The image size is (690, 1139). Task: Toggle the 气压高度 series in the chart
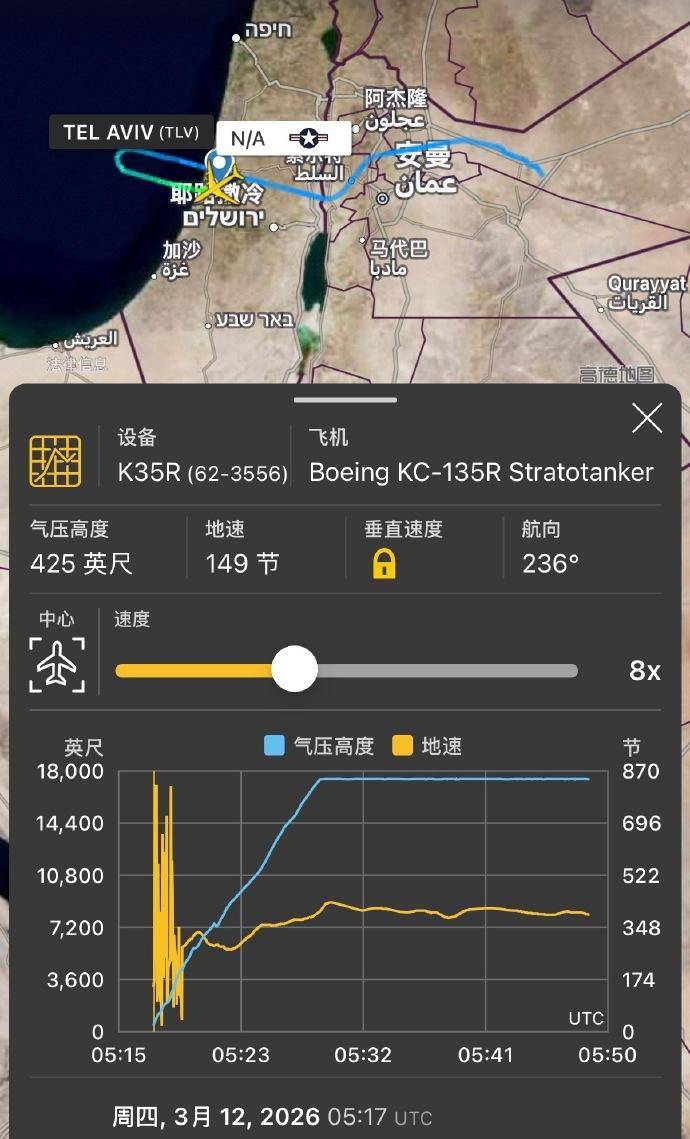click(x=319, y=746)
